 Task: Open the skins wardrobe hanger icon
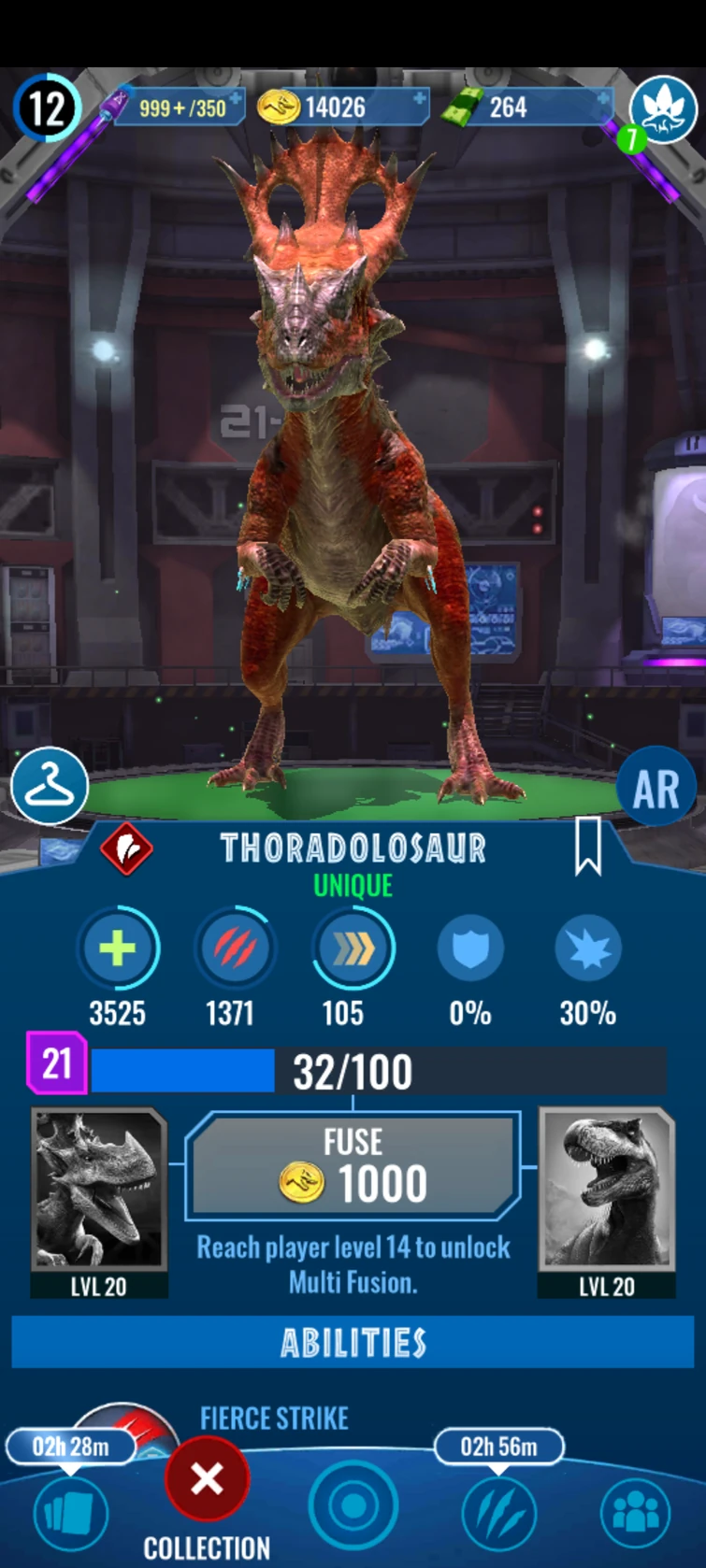coord(50,786)
